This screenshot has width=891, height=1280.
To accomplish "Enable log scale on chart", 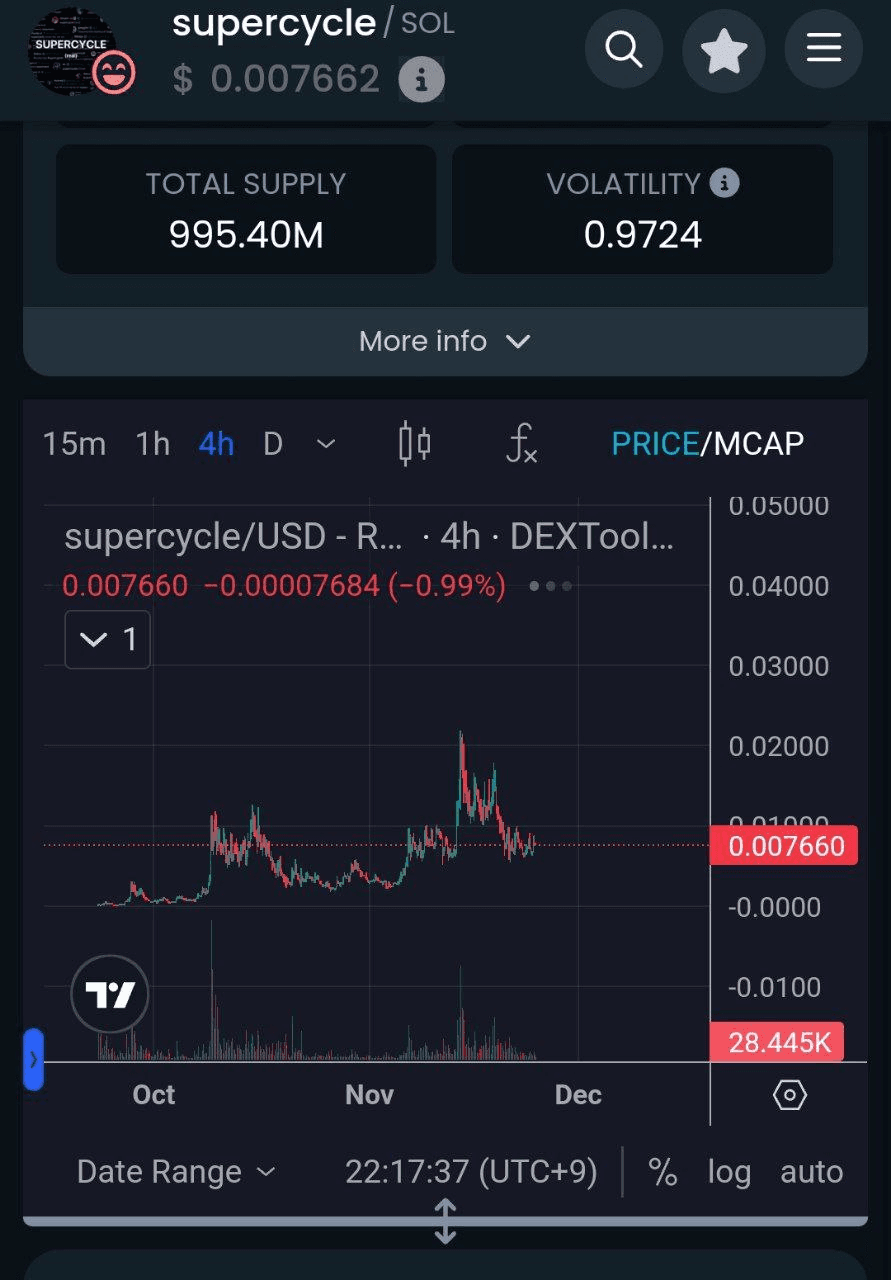I will tap(729, 1172).
